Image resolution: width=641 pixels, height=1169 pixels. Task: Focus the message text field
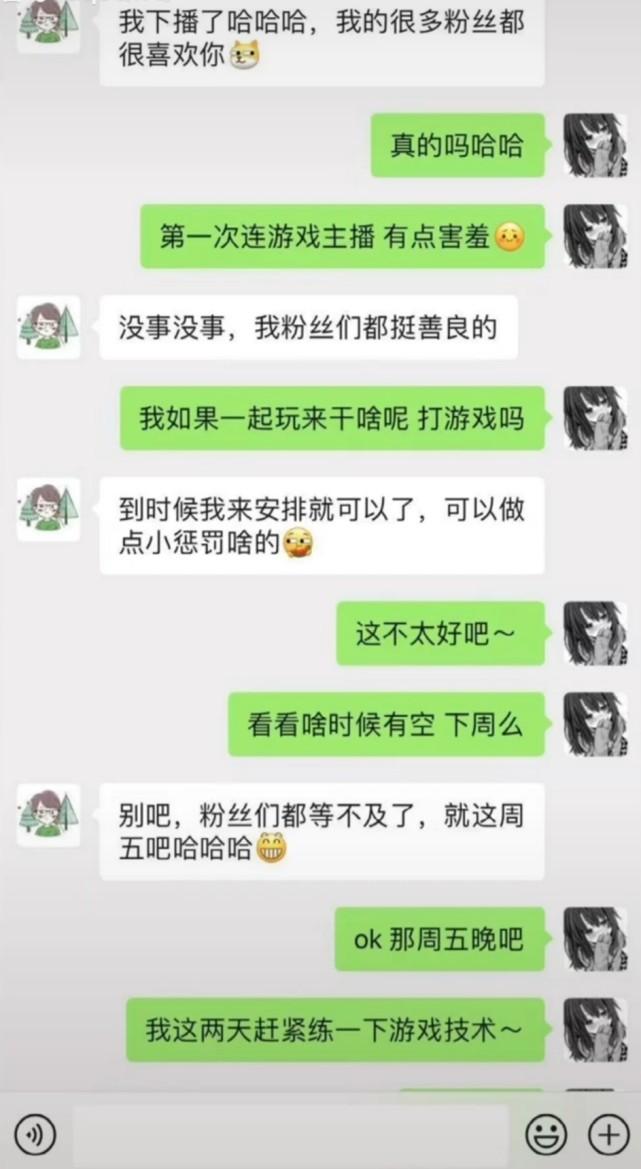pos(290,1134)
